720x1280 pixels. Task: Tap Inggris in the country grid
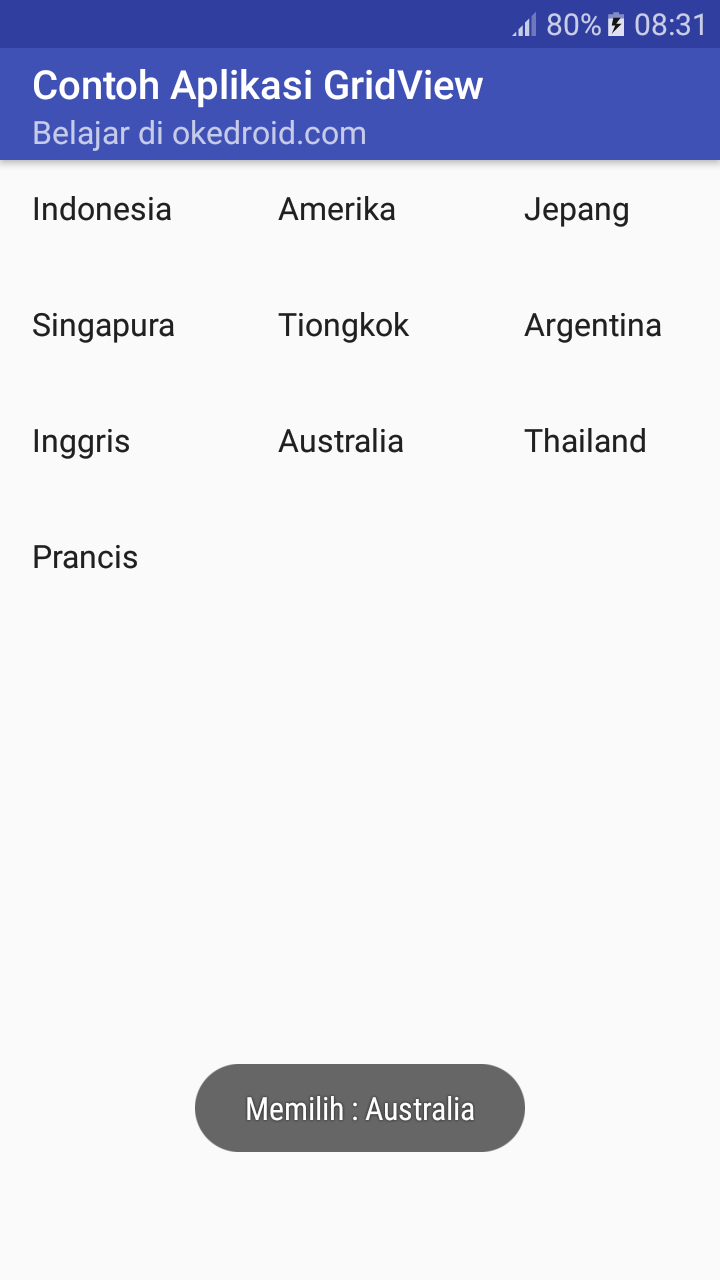click(80, 441)
